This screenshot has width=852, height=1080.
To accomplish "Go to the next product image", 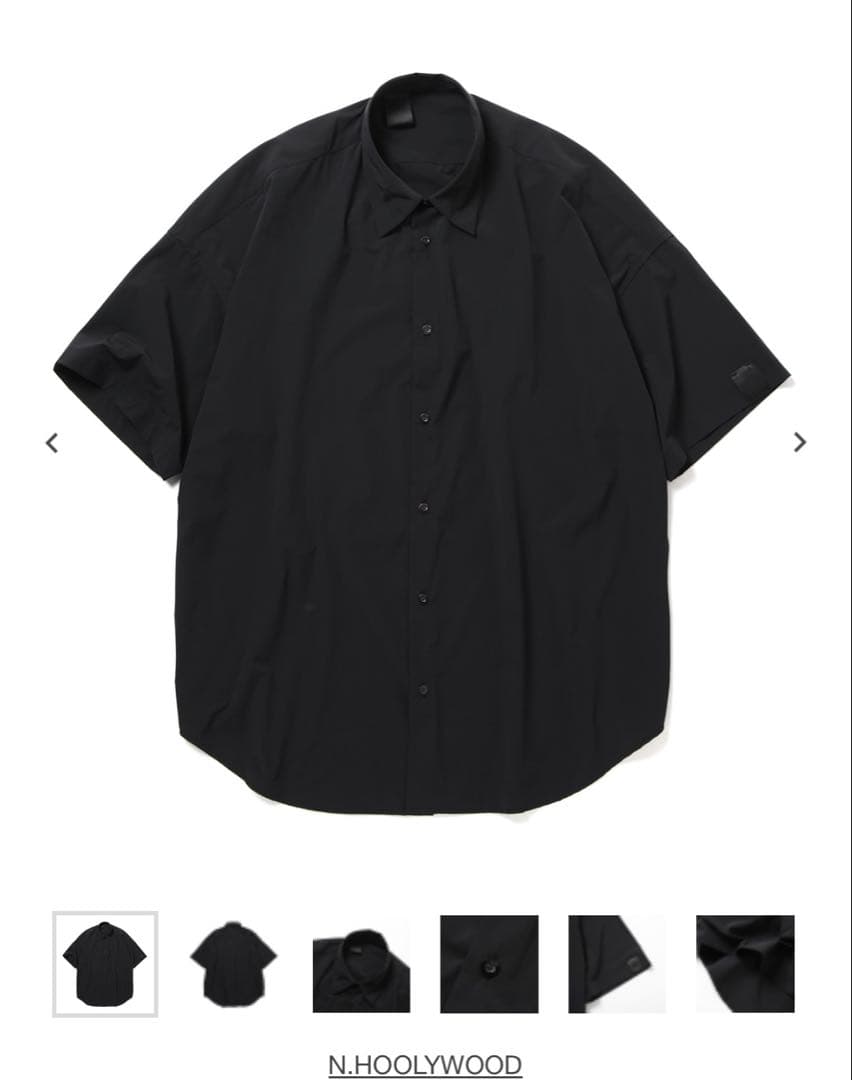I will (x=799, y=442).
